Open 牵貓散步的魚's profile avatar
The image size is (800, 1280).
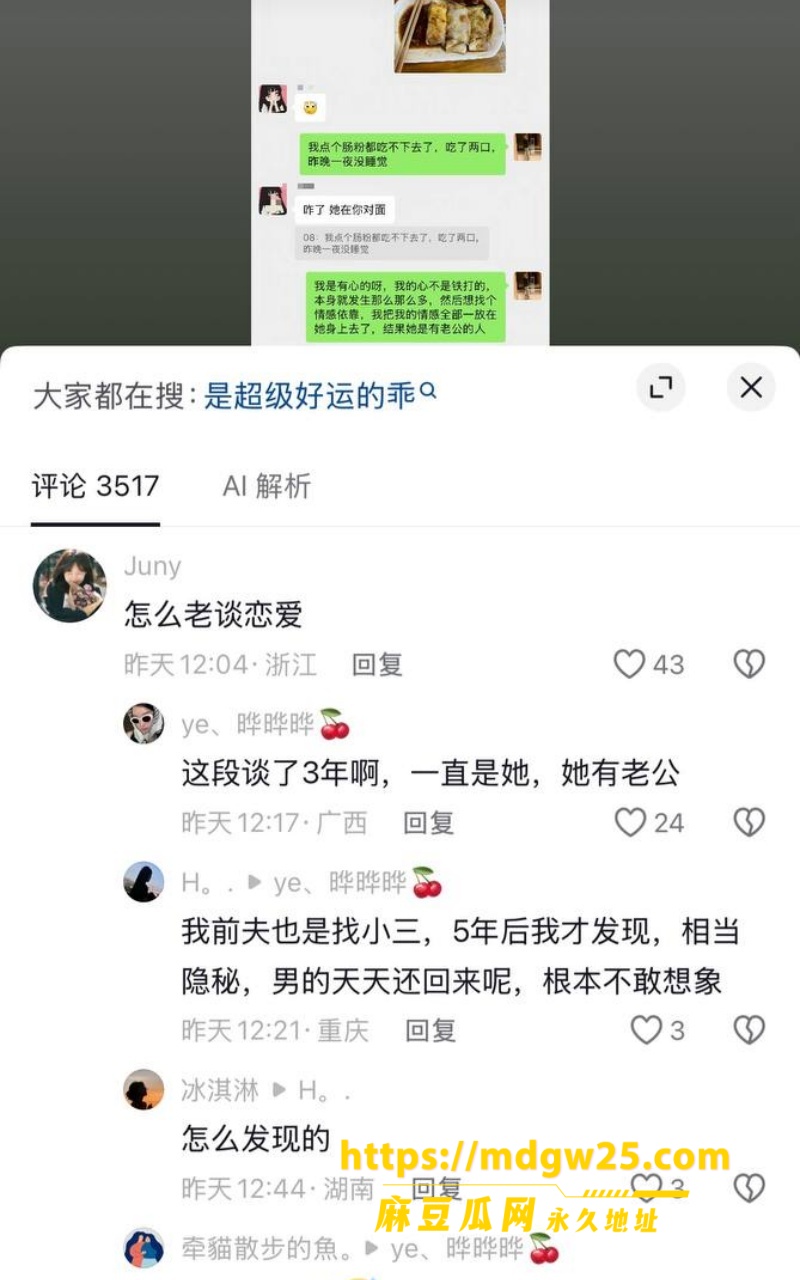click(x=144, y=1249)
